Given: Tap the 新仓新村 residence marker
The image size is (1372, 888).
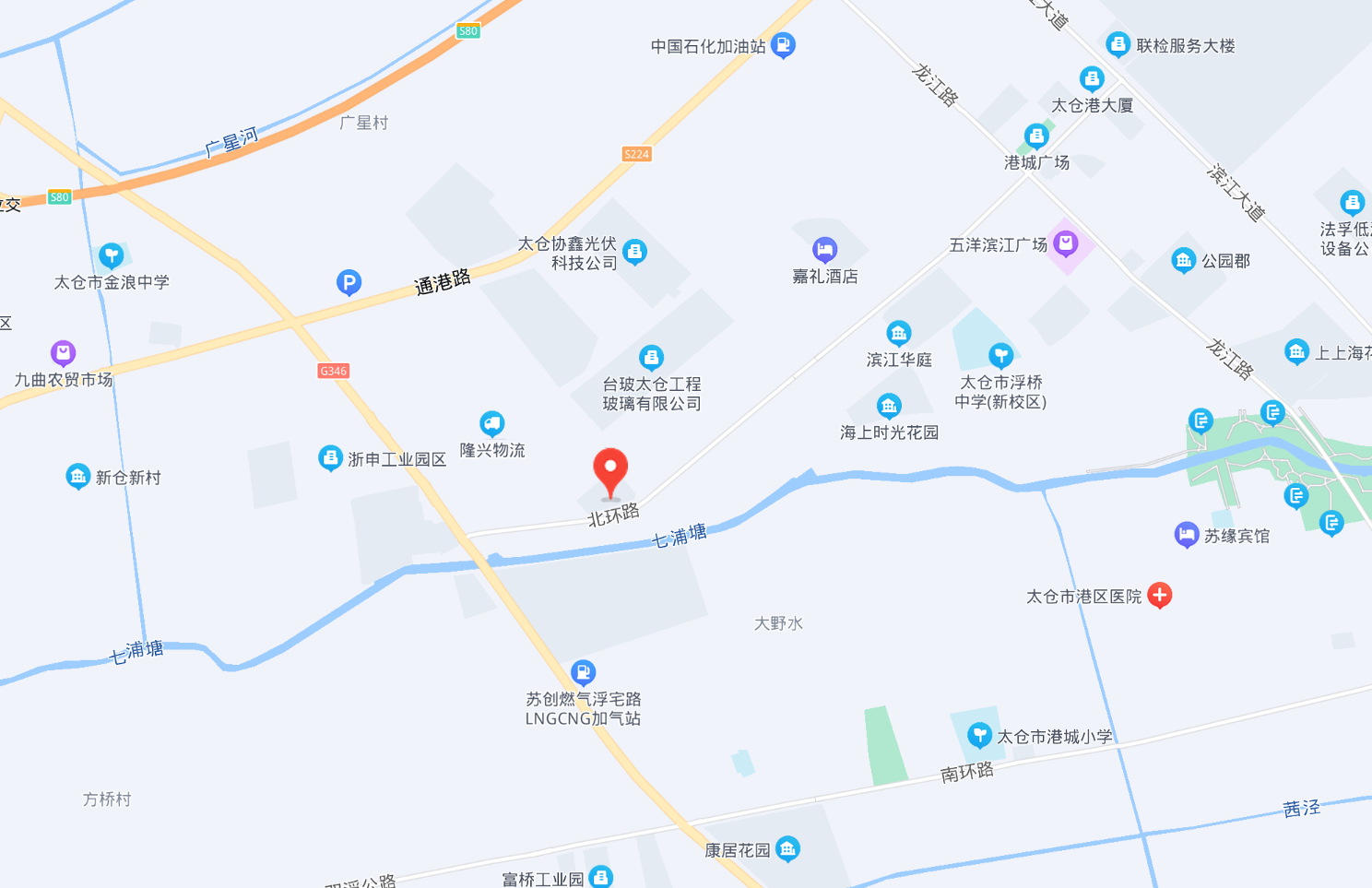Looking at the screenshot, I should 77,476.
